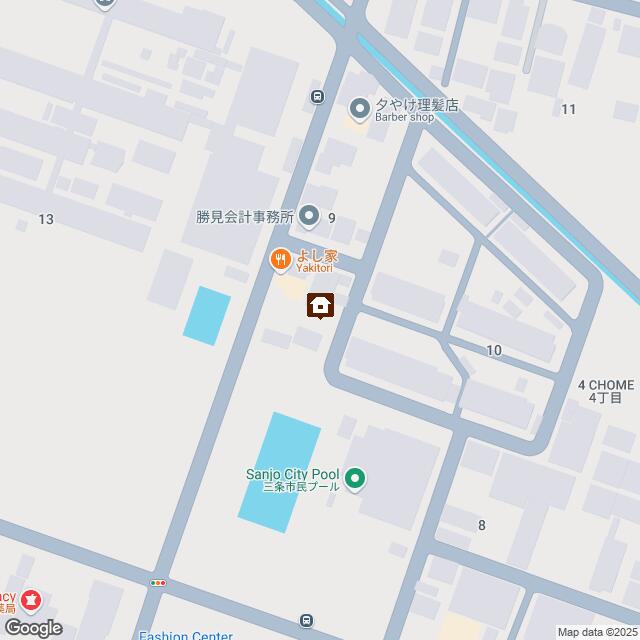This screenshot has width=640, height=640.
Task: Open the red pharmacy marker
Action: point(31,601)
